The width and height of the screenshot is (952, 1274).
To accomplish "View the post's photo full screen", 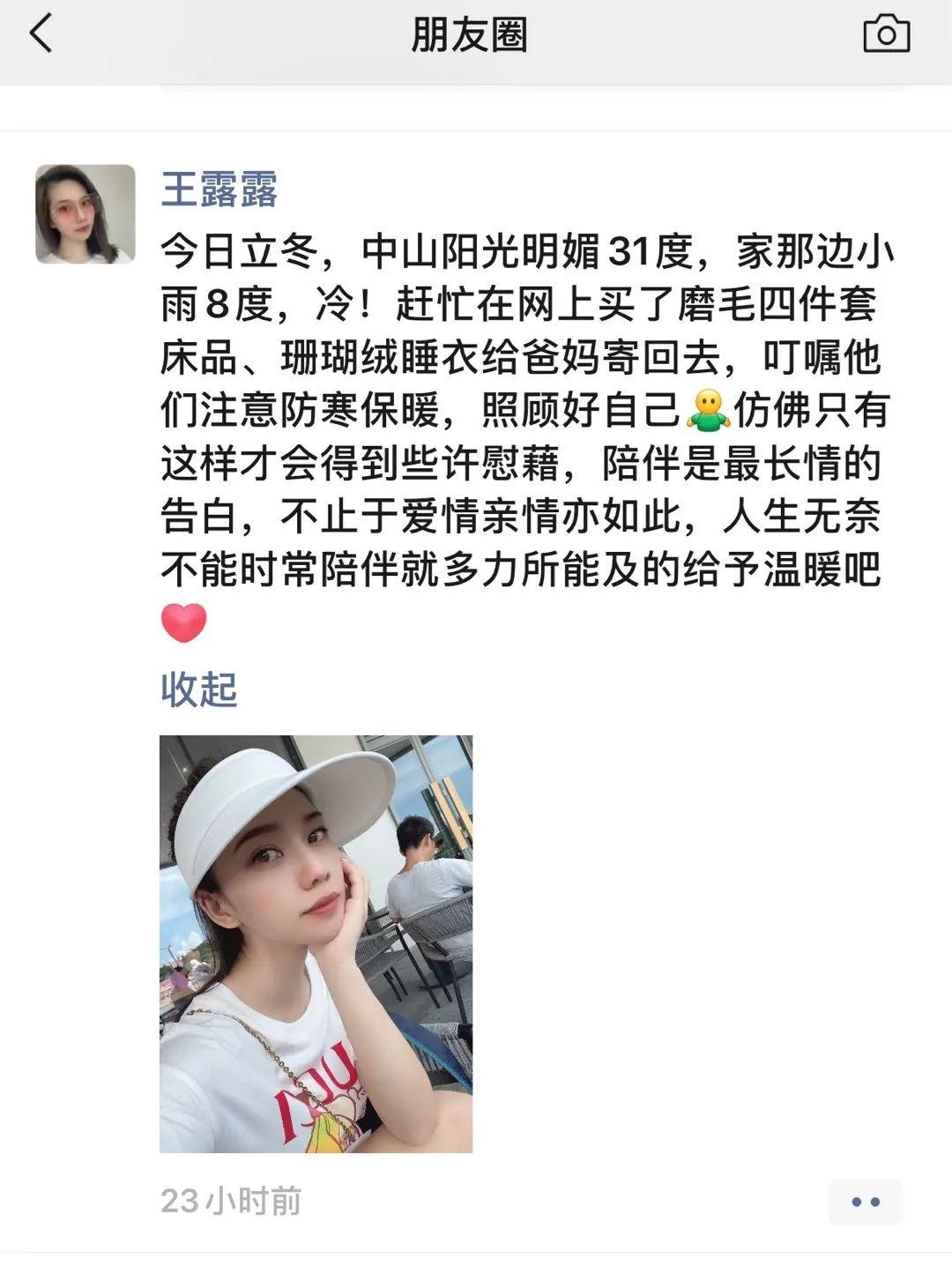I will click(x=316, y=943).
